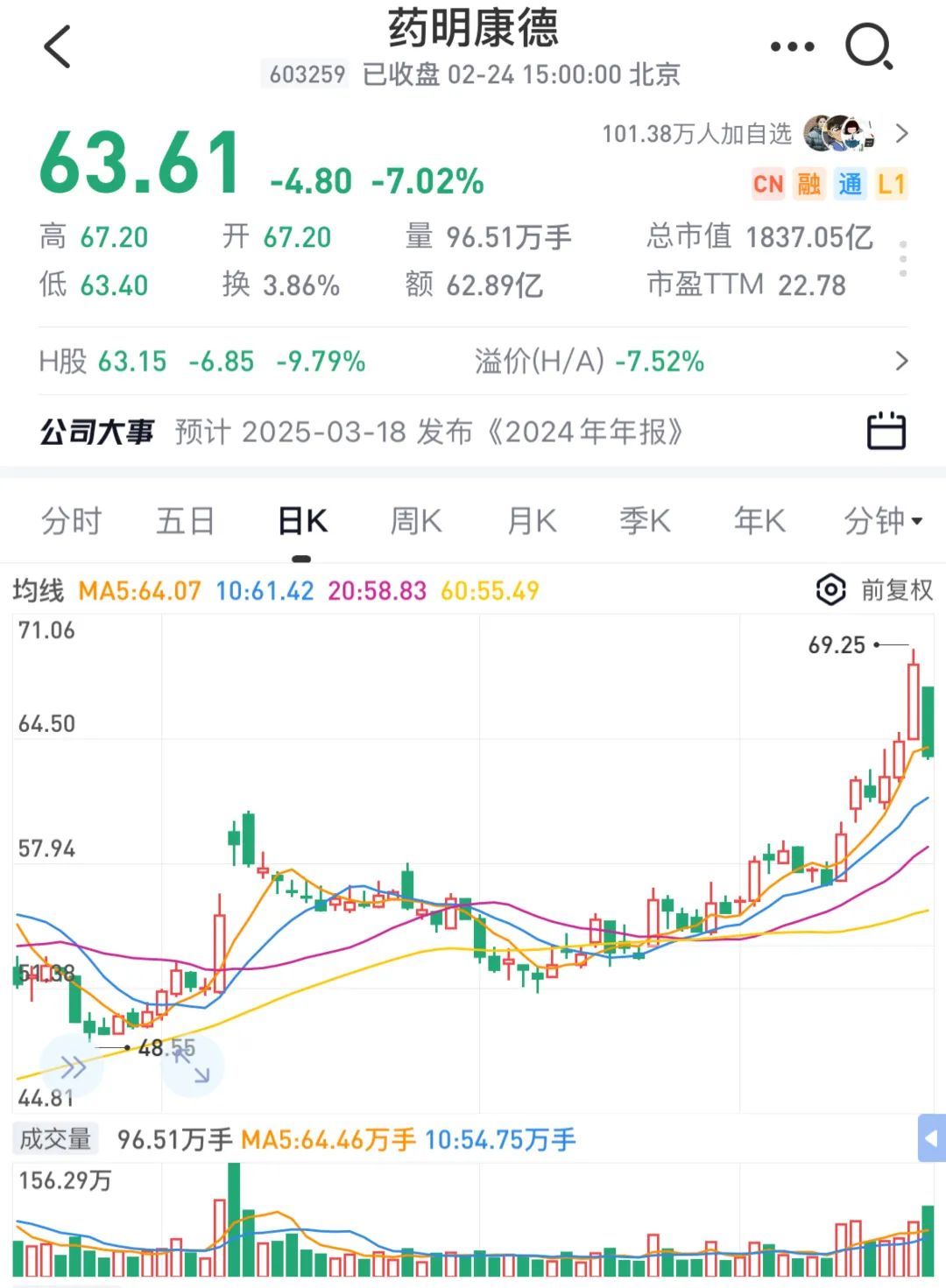
Task: Switch to the 分时 chart tab
Action: tap(71, 521)
